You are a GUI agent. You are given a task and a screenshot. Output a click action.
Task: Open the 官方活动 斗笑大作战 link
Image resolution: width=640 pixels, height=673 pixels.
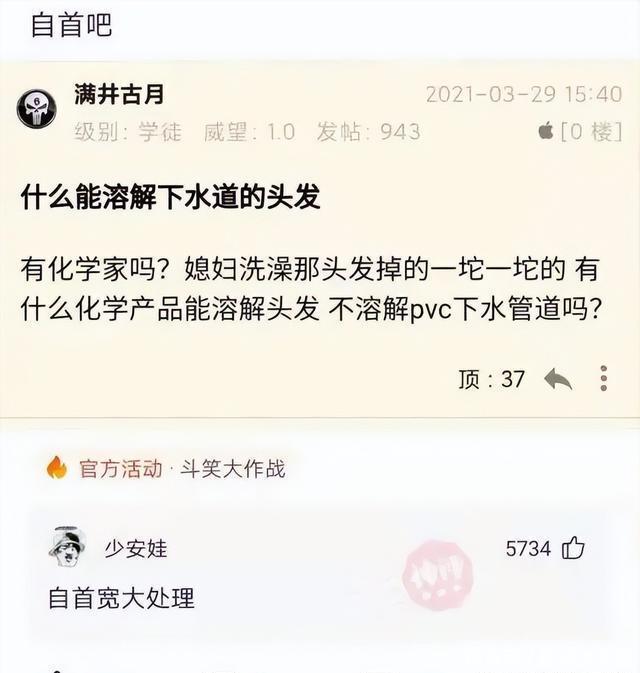coord(168,468)
